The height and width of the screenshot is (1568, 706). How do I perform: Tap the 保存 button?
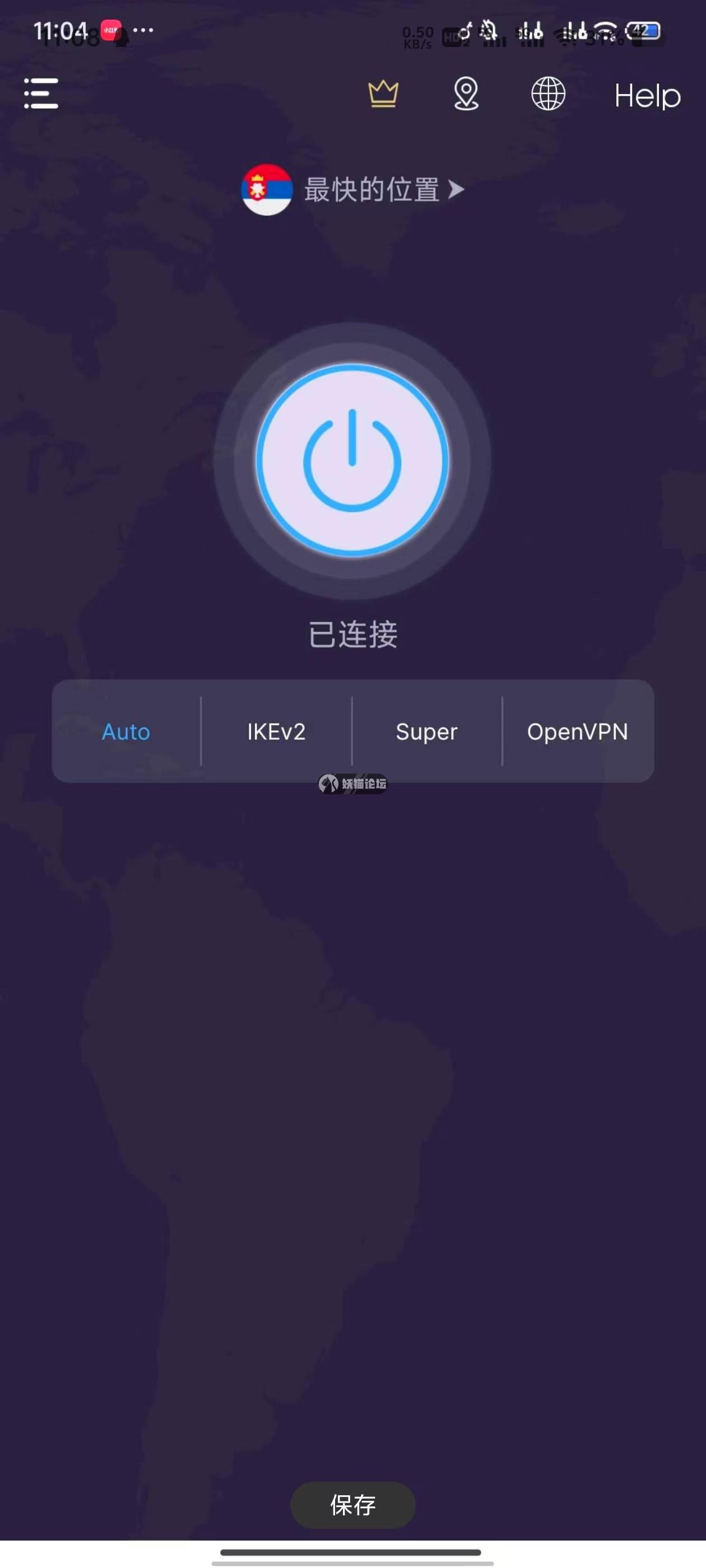click(x=352, y=1505)
